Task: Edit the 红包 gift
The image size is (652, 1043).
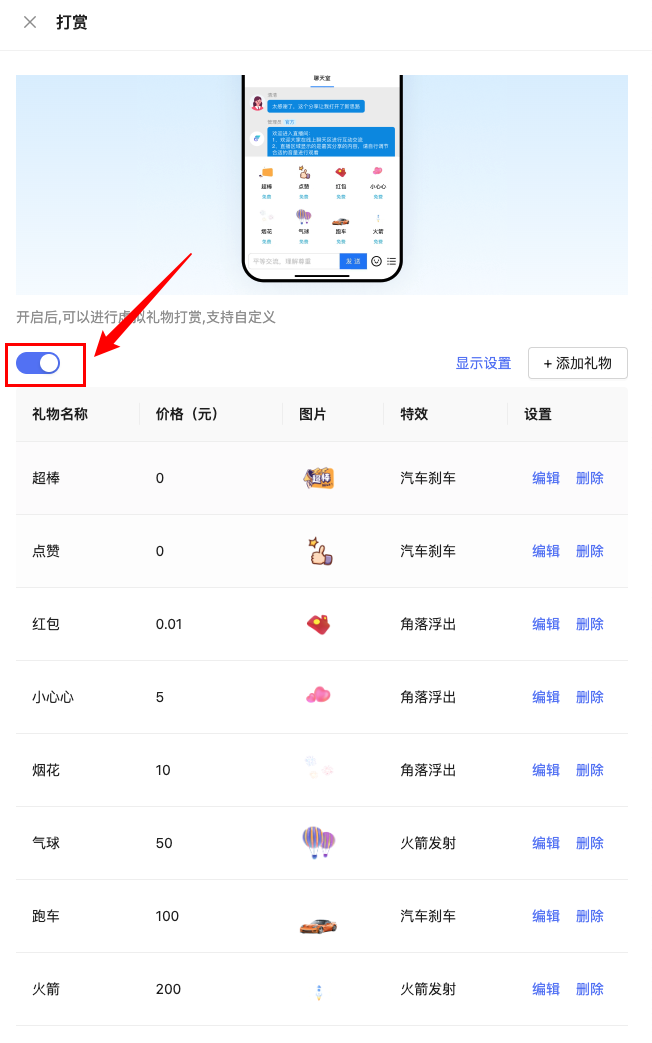Action: click(546, 624)
